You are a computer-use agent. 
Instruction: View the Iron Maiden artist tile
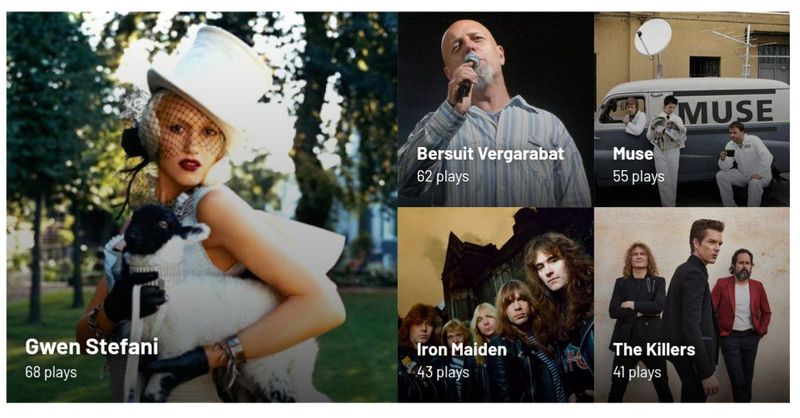(x=495, y=305)
